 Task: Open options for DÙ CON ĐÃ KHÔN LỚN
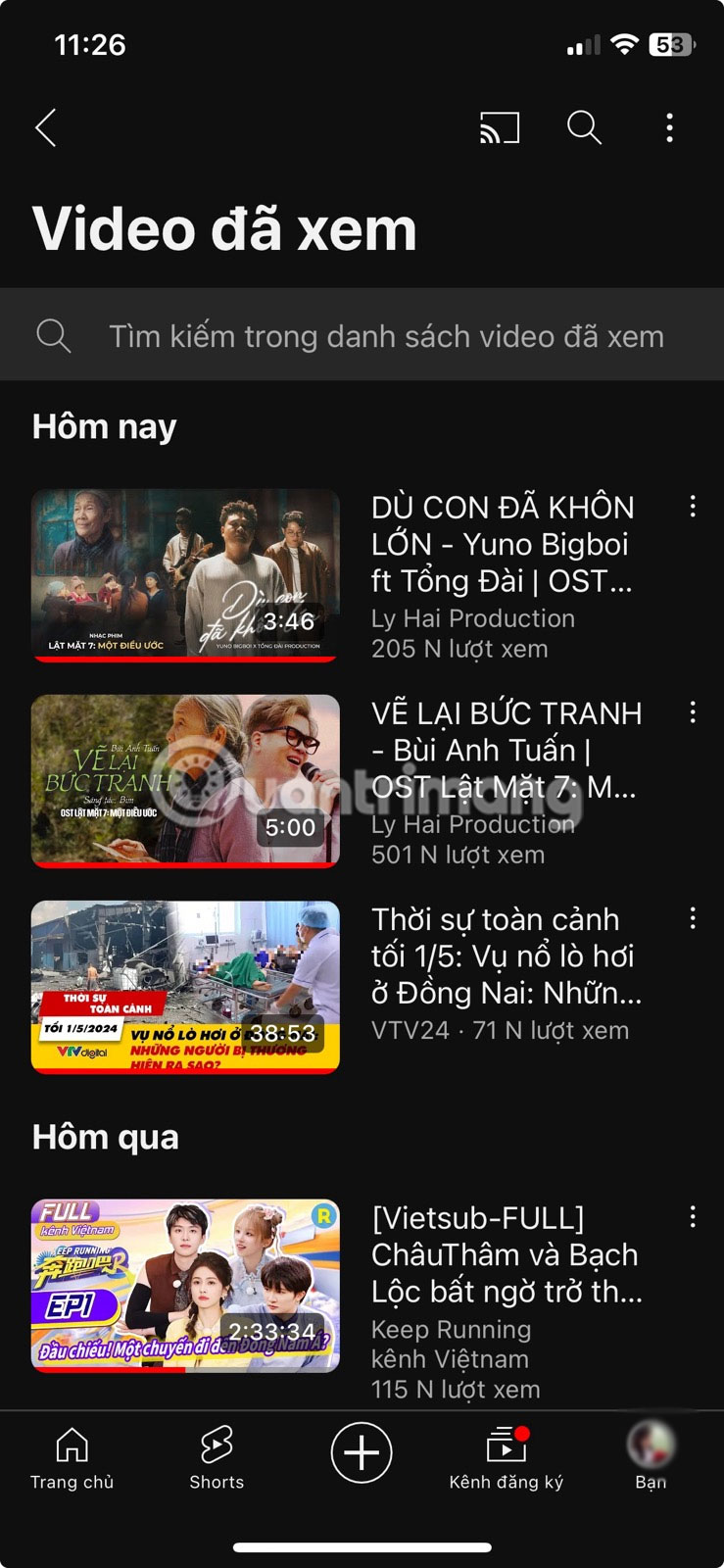pyautogui.click(x=693, y=507)
